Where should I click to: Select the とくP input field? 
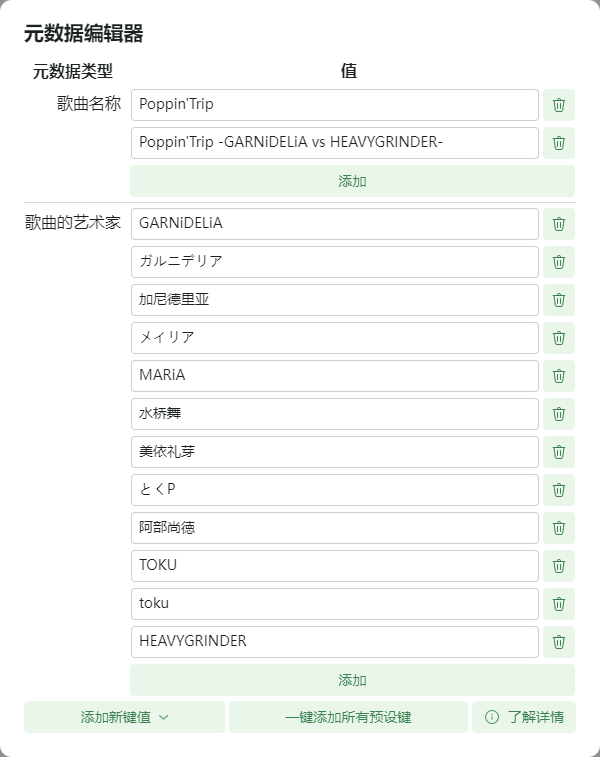coord(334,490)
